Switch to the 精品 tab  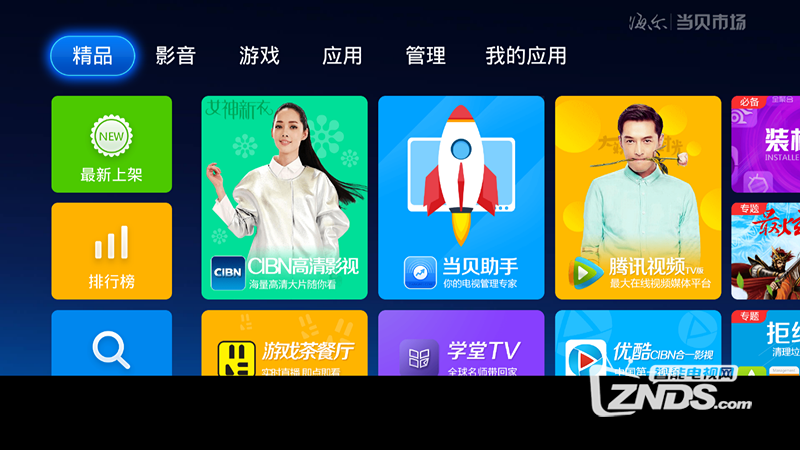click(x=92, y=56)
